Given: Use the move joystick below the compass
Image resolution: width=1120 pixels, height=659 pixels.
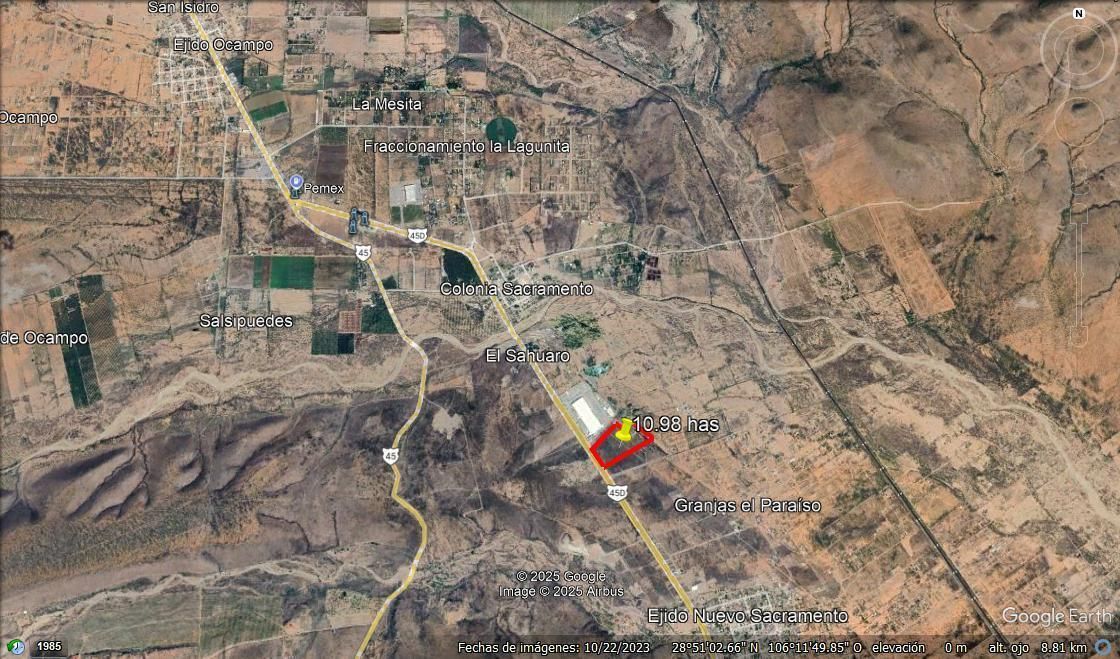Looking at the screenshot, I should click(x=1078, y=119).
